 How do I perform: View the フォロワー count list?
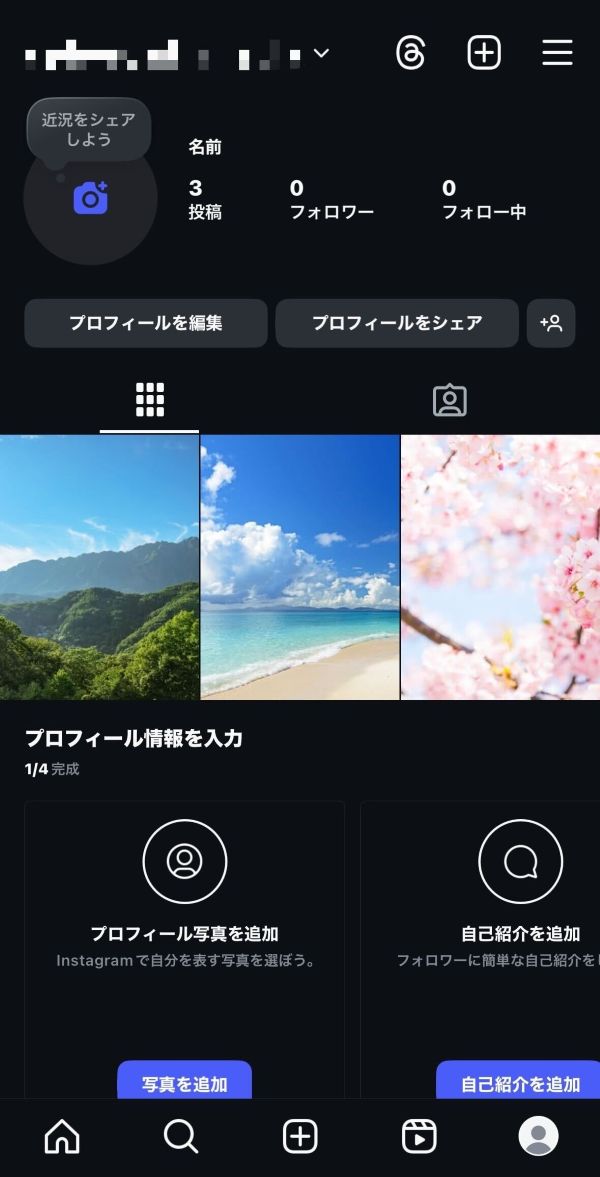click(331, 199)
